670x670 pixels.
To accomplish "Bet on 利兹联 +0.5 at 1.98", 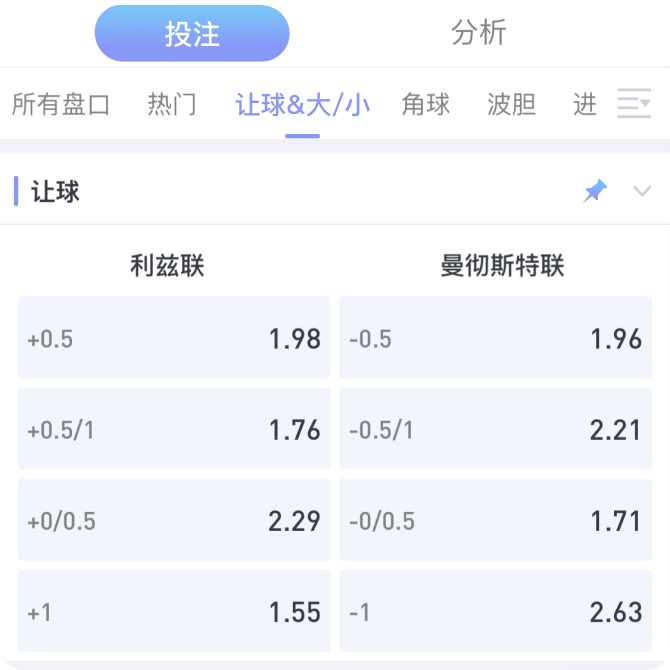I will pos(174,338).
